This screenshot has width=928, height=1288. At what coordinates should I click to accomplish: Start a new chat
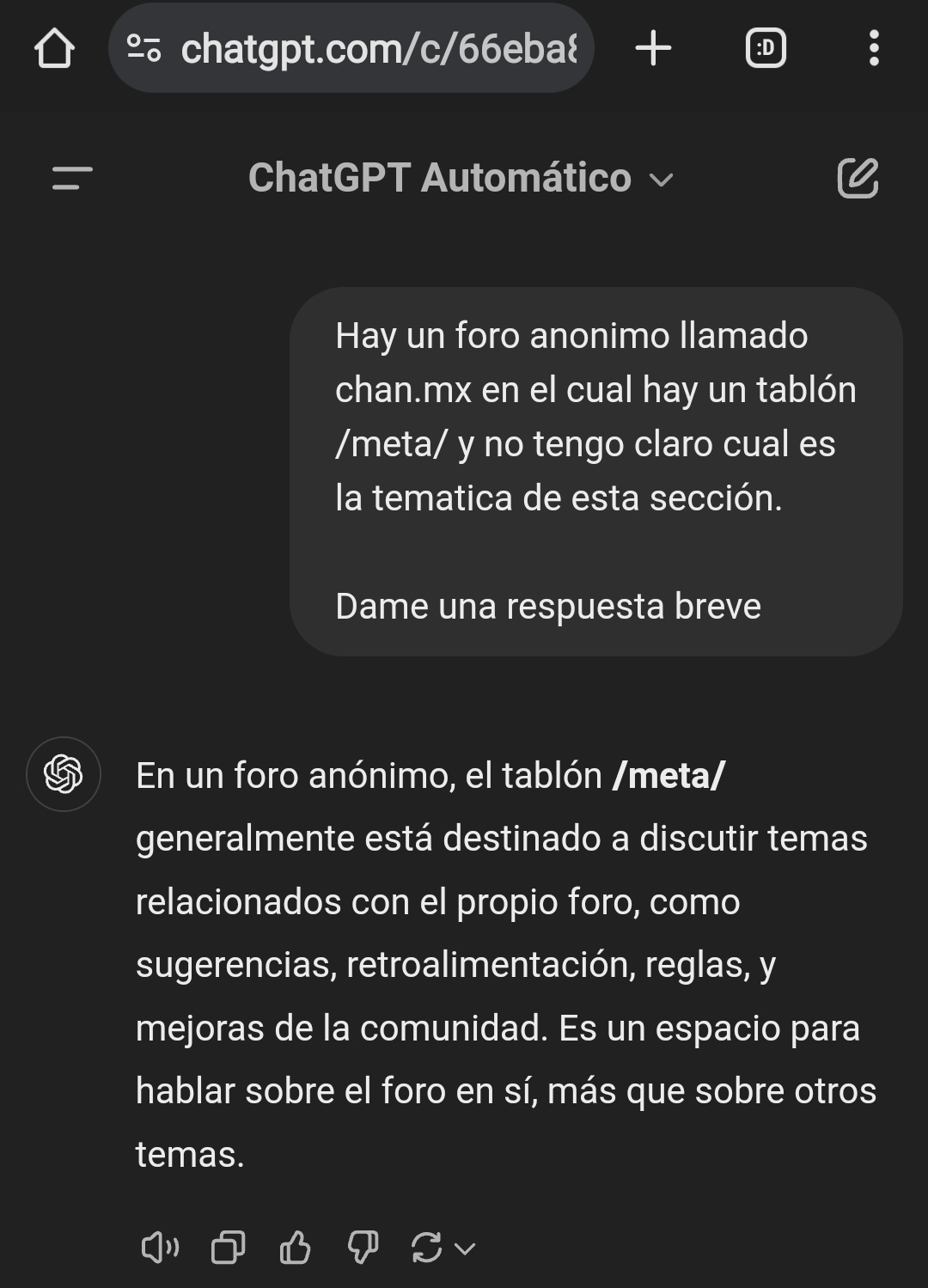pyautogui.click(x=858, y=178)
